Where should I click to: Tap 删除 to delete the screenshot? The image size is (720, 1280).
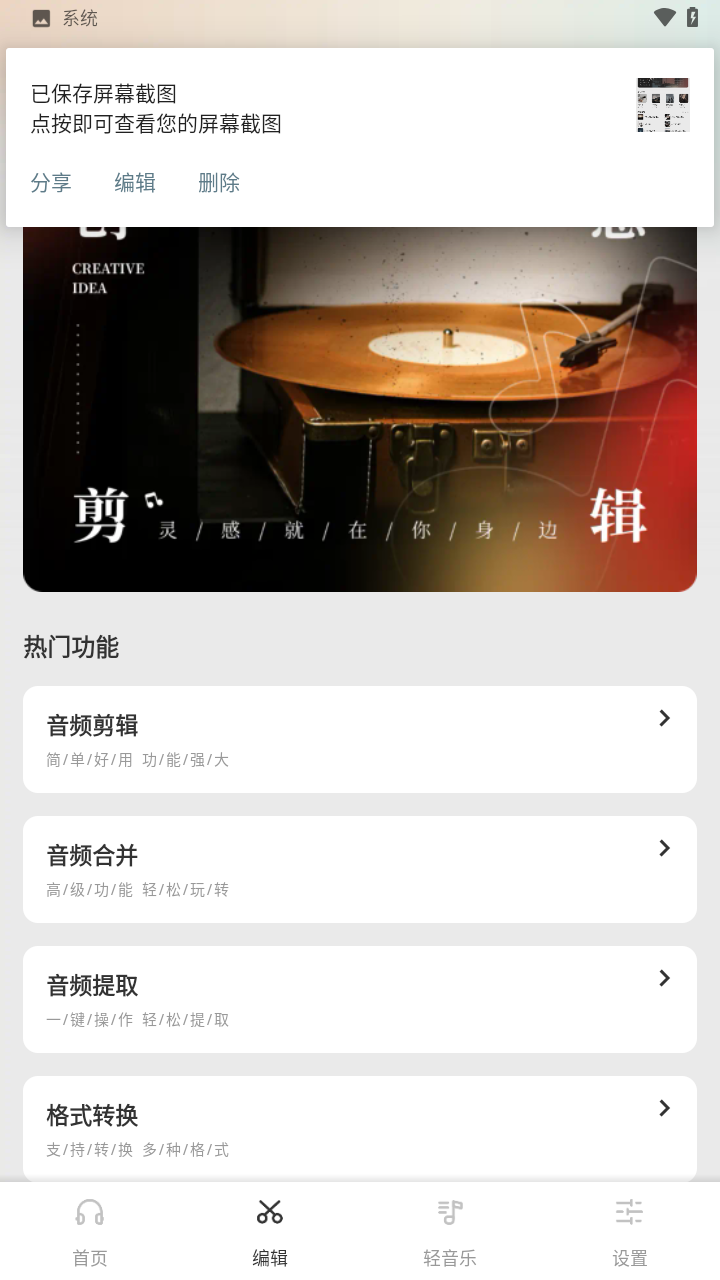pos(219,183)
